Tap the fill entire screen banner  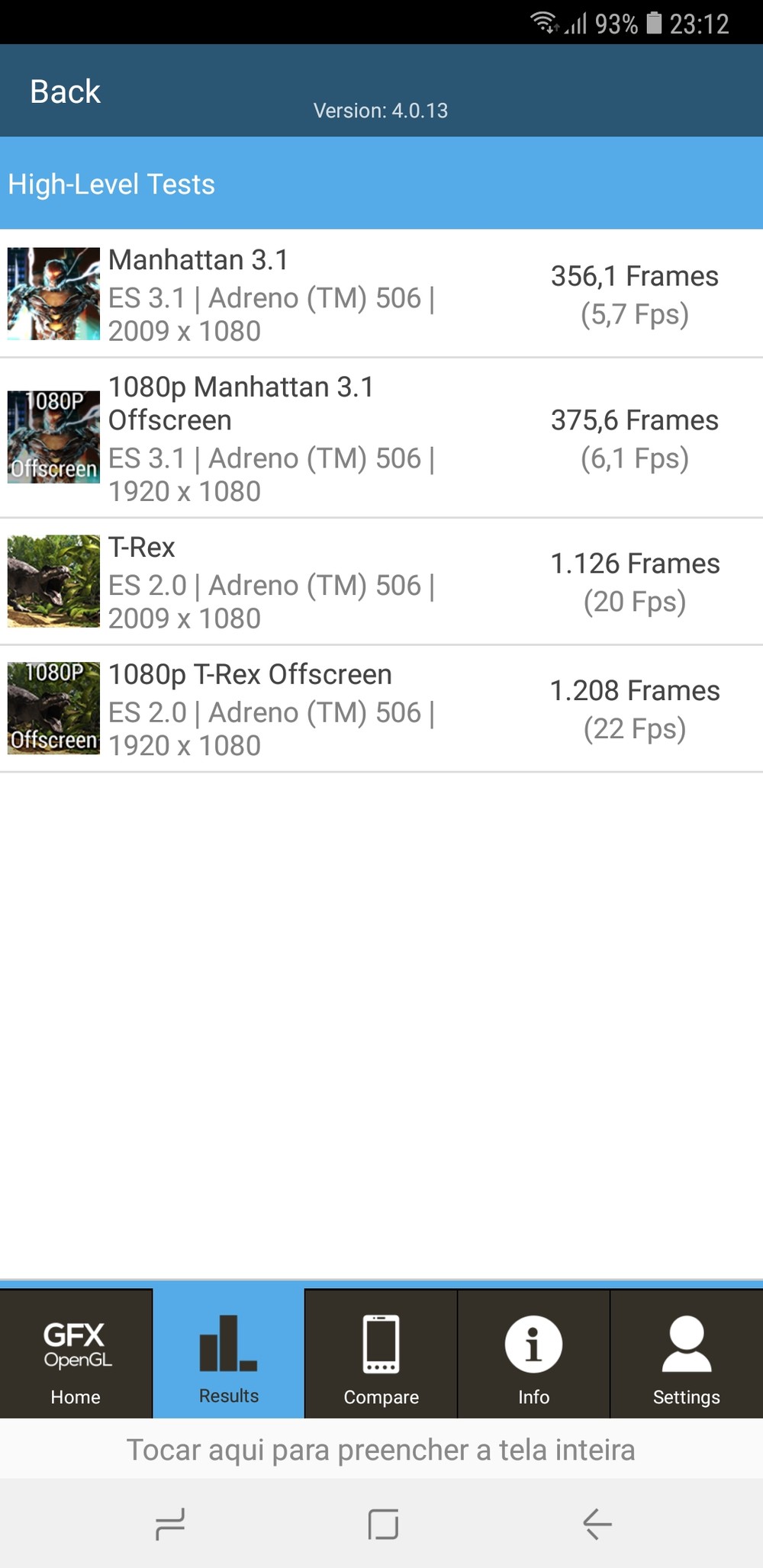[381, 1450]
